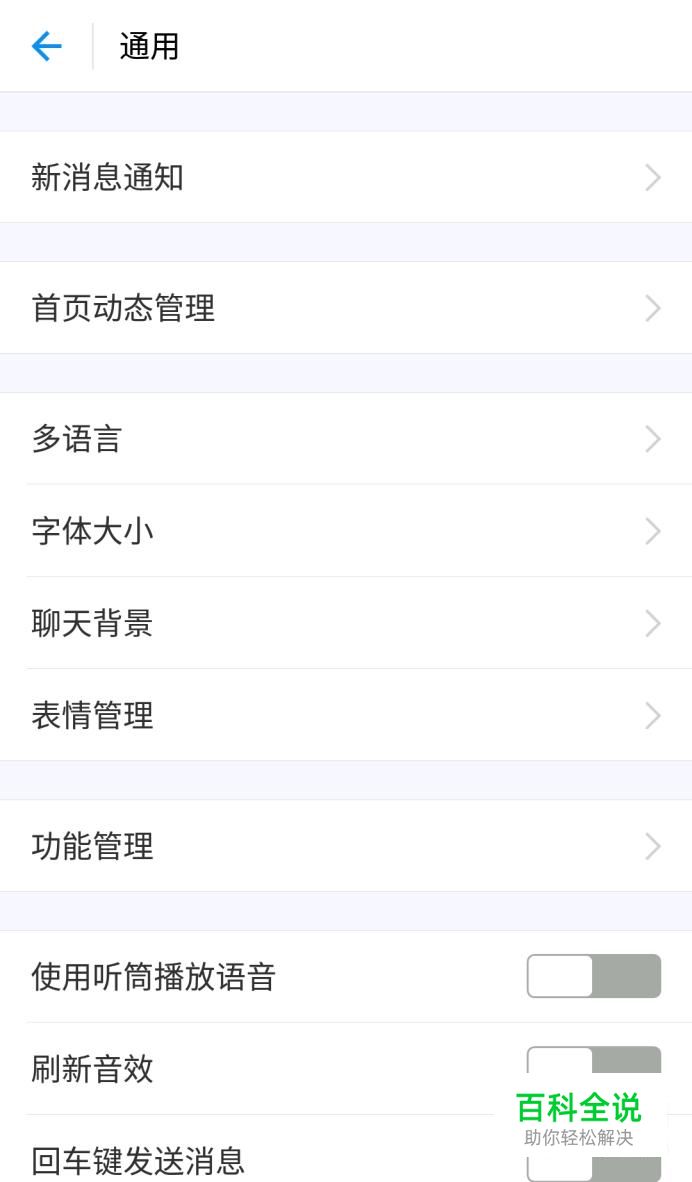The height and width of the screenshot is (1182, 692).
Task: Open 聊天背景 options
Action: coord(346,623)
